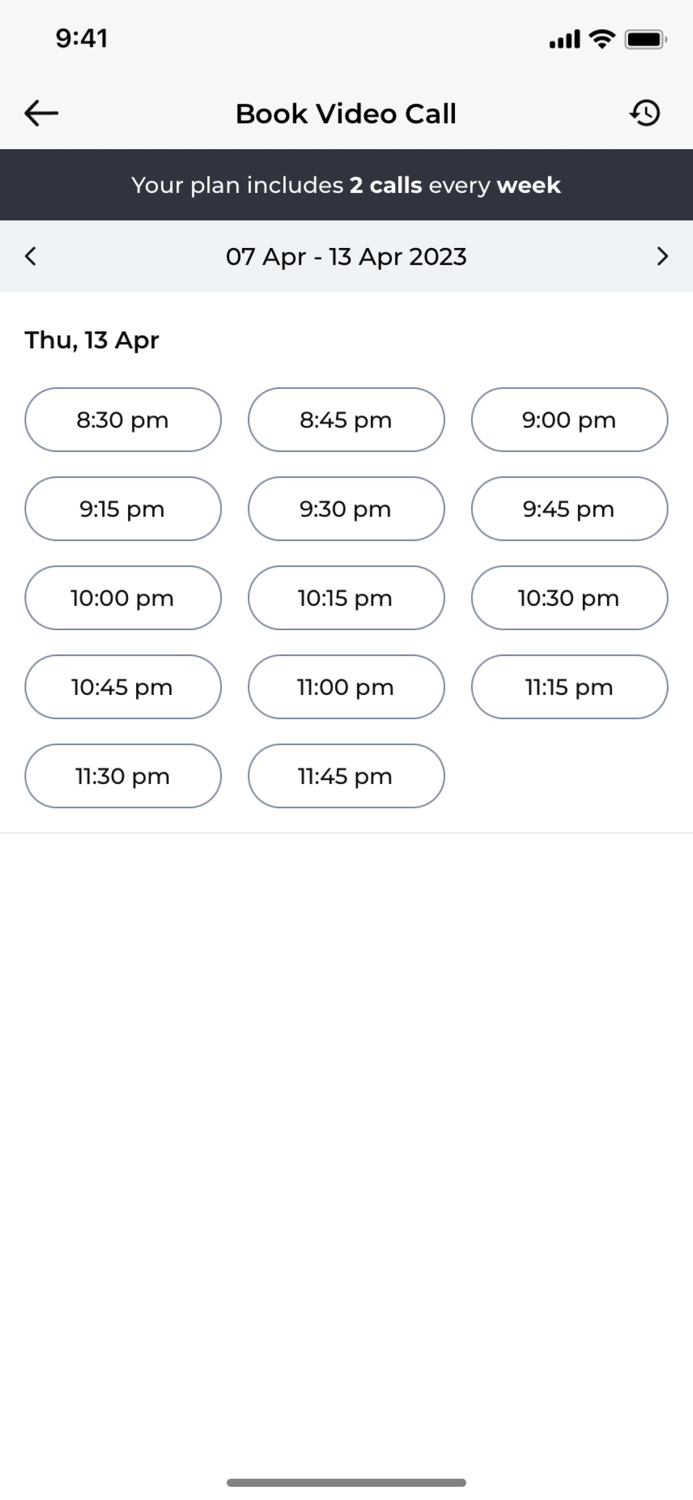Open the call history icon
The width and height of the screenshot is (693, 1500).
(x=645, y=113)
